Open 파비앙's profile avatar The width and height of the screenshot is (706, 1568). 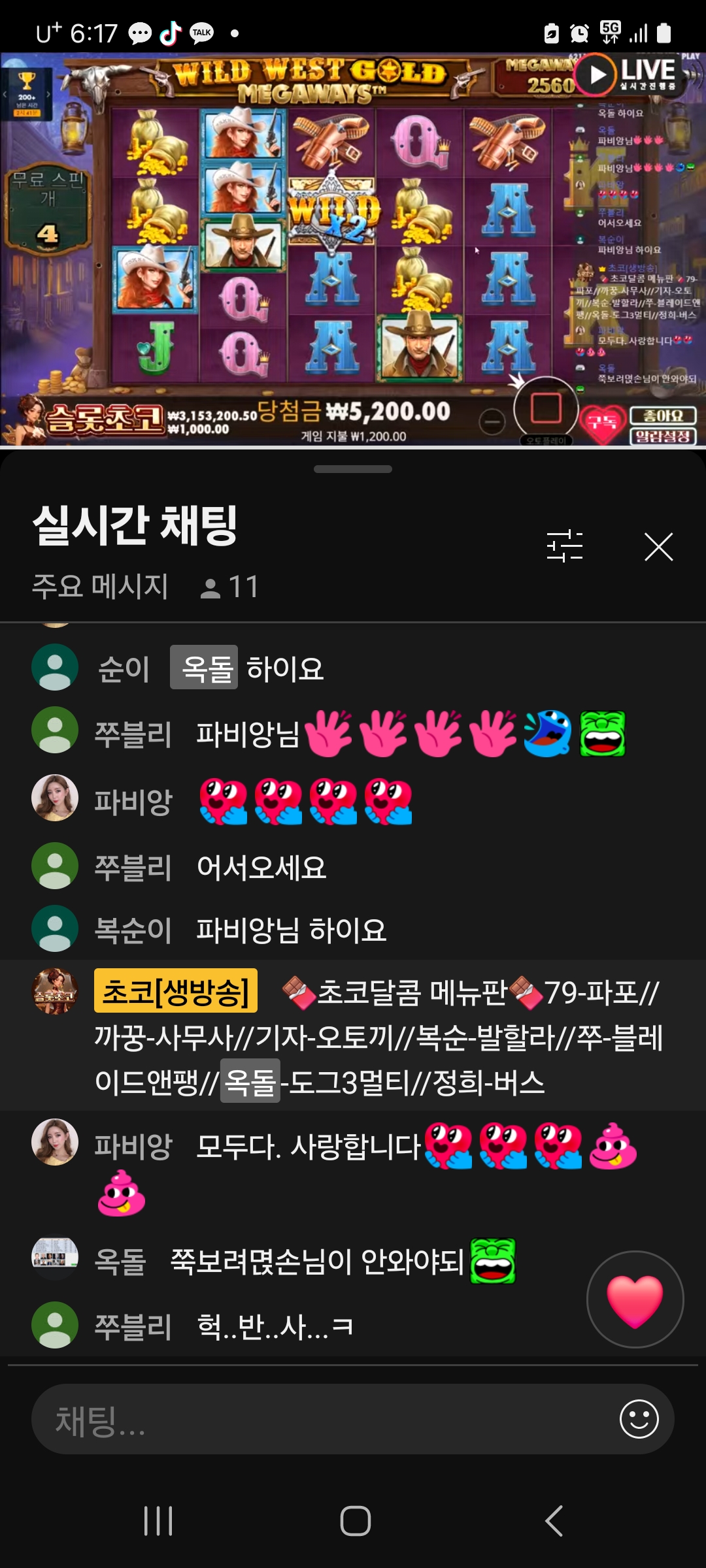(x=55, y=798)
